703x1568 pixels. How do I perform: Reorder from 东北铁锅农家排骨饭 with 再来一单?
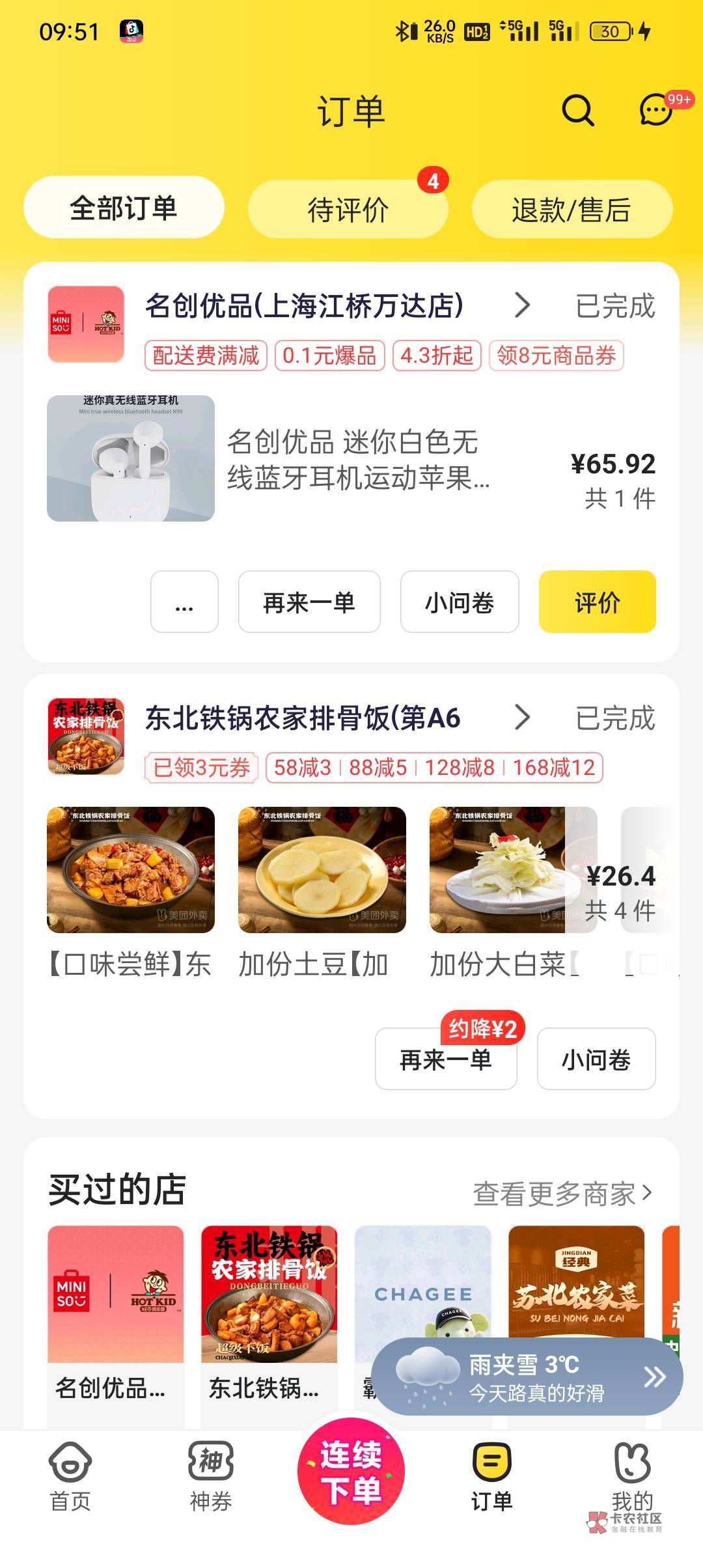[x=446, y=1059]
